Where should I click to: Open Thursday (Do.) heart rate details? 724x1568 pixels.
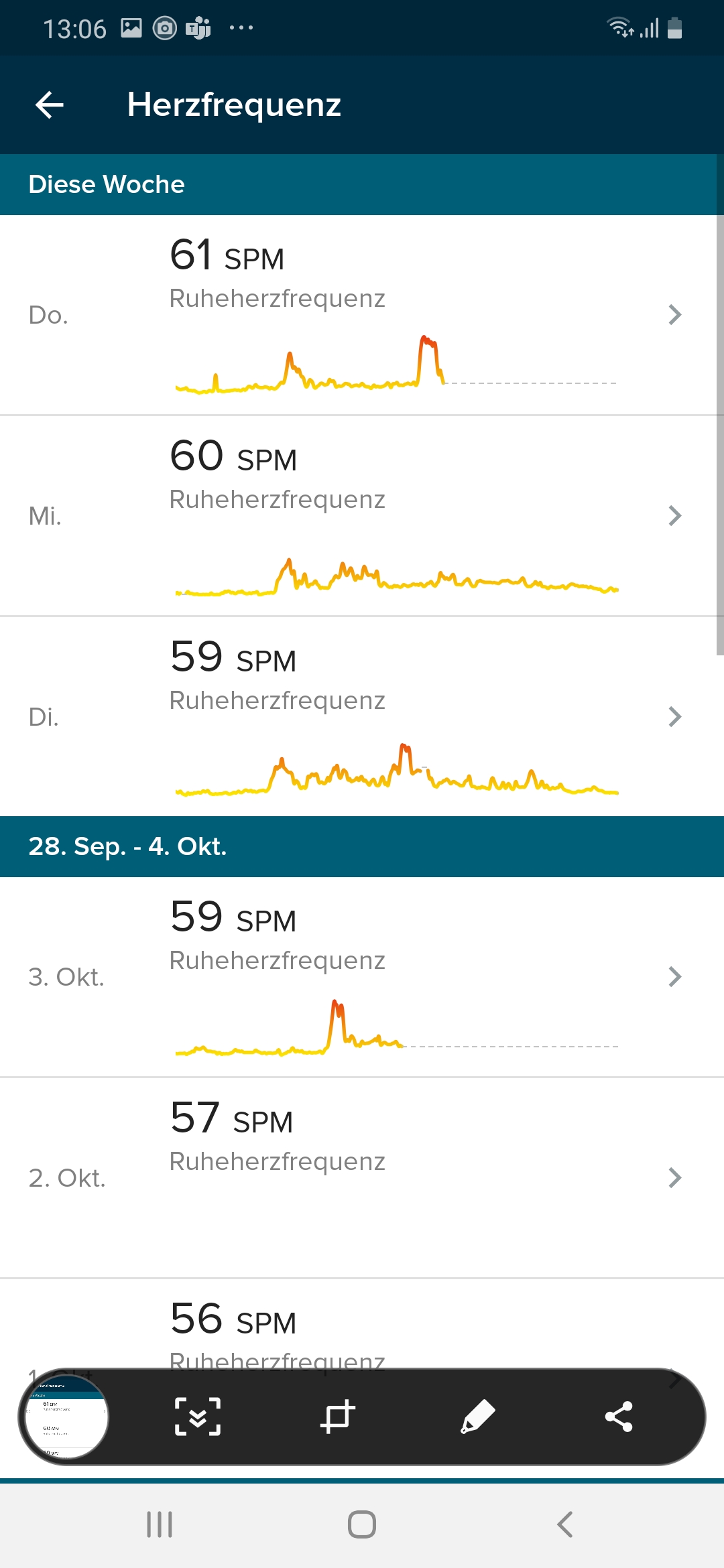362,315
